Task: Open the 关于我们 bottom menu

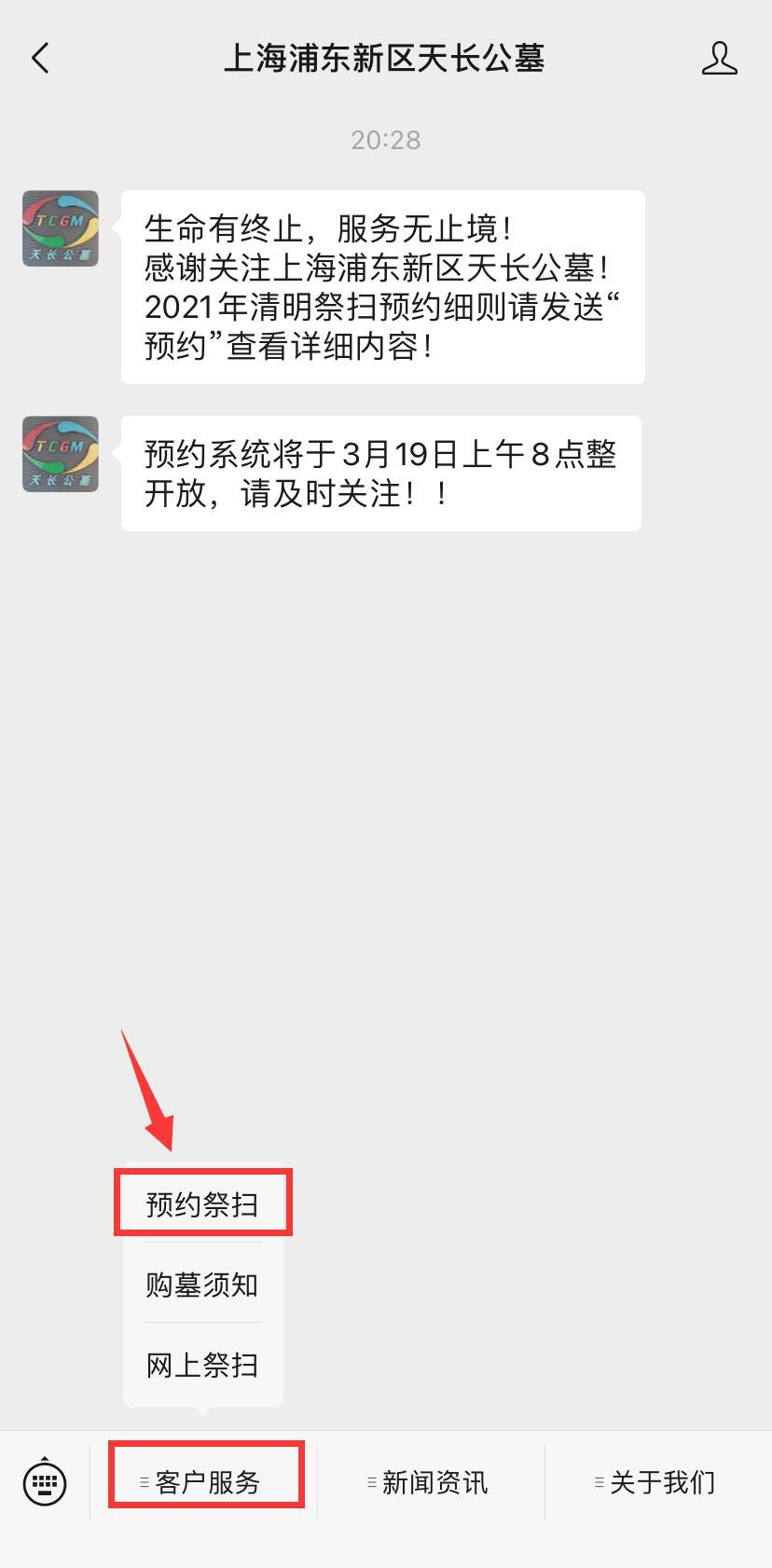Action: [660, 1481]
